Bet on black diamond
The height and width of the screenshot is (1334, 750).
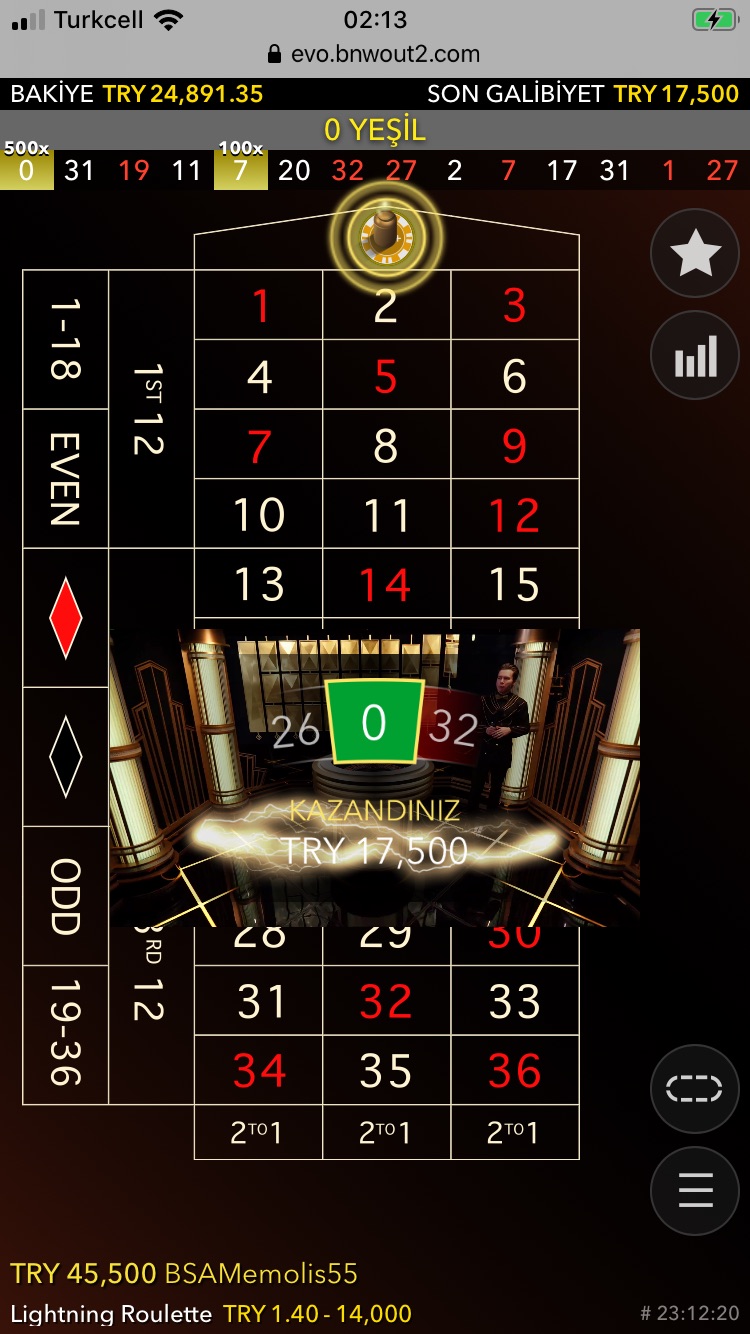coord(65,757)
